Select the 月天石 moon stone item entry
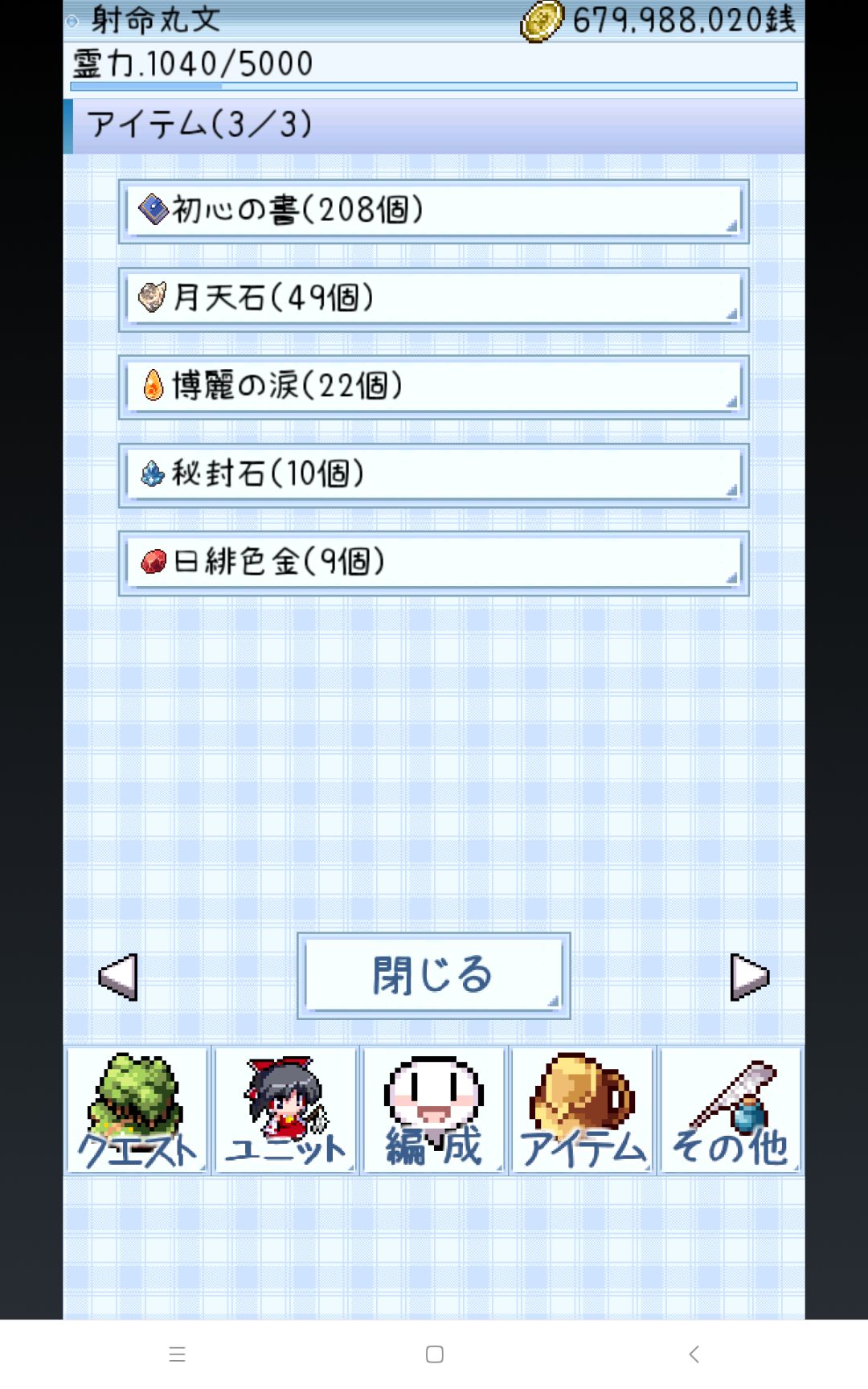Screen dimensions: 868x1389 click(434, 299)
